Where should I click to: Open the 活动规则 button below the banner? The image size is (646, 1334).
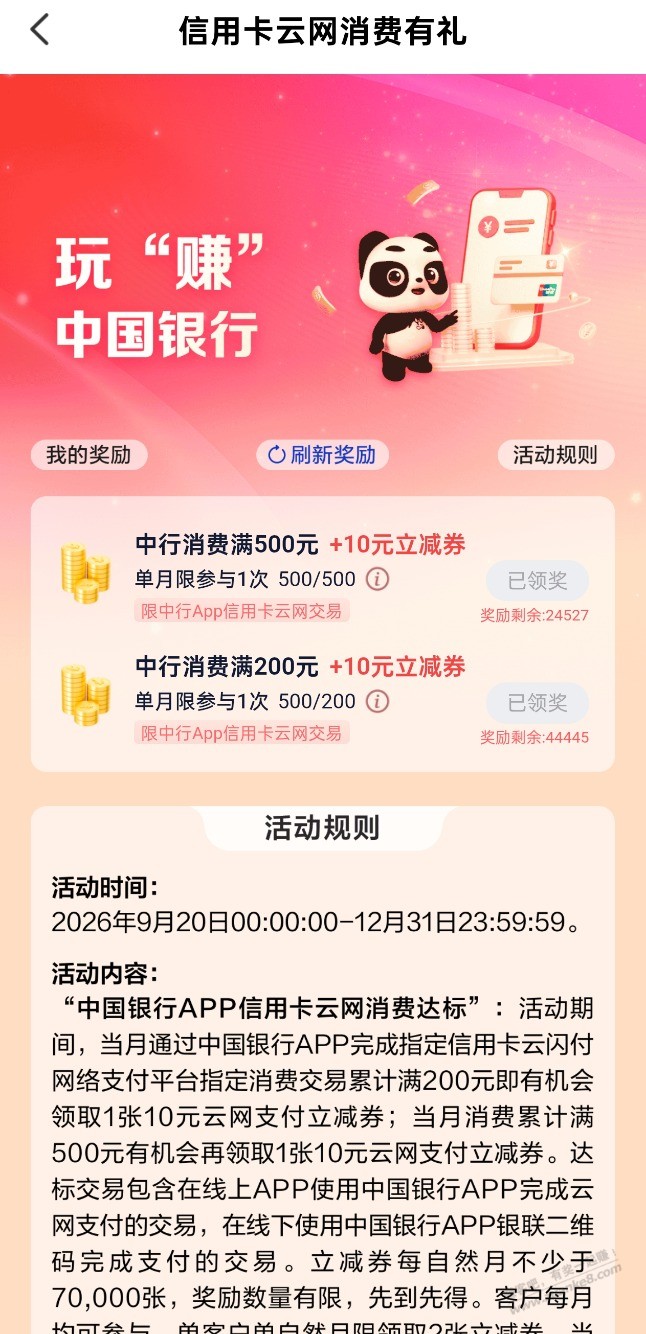point(555,455)
